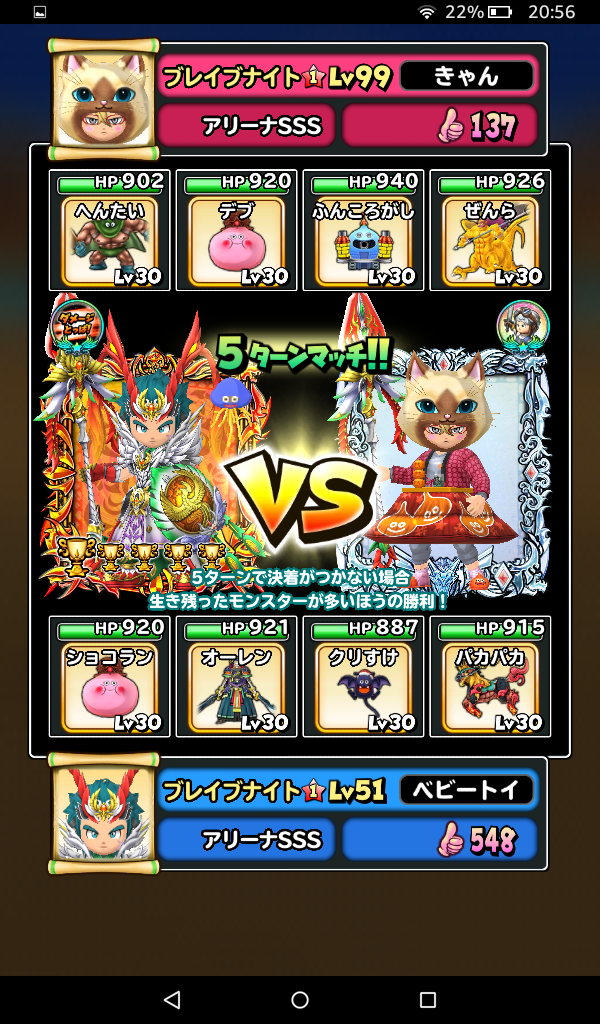
Task: Return to the system home screen
Action: [x=300, y=1000]
